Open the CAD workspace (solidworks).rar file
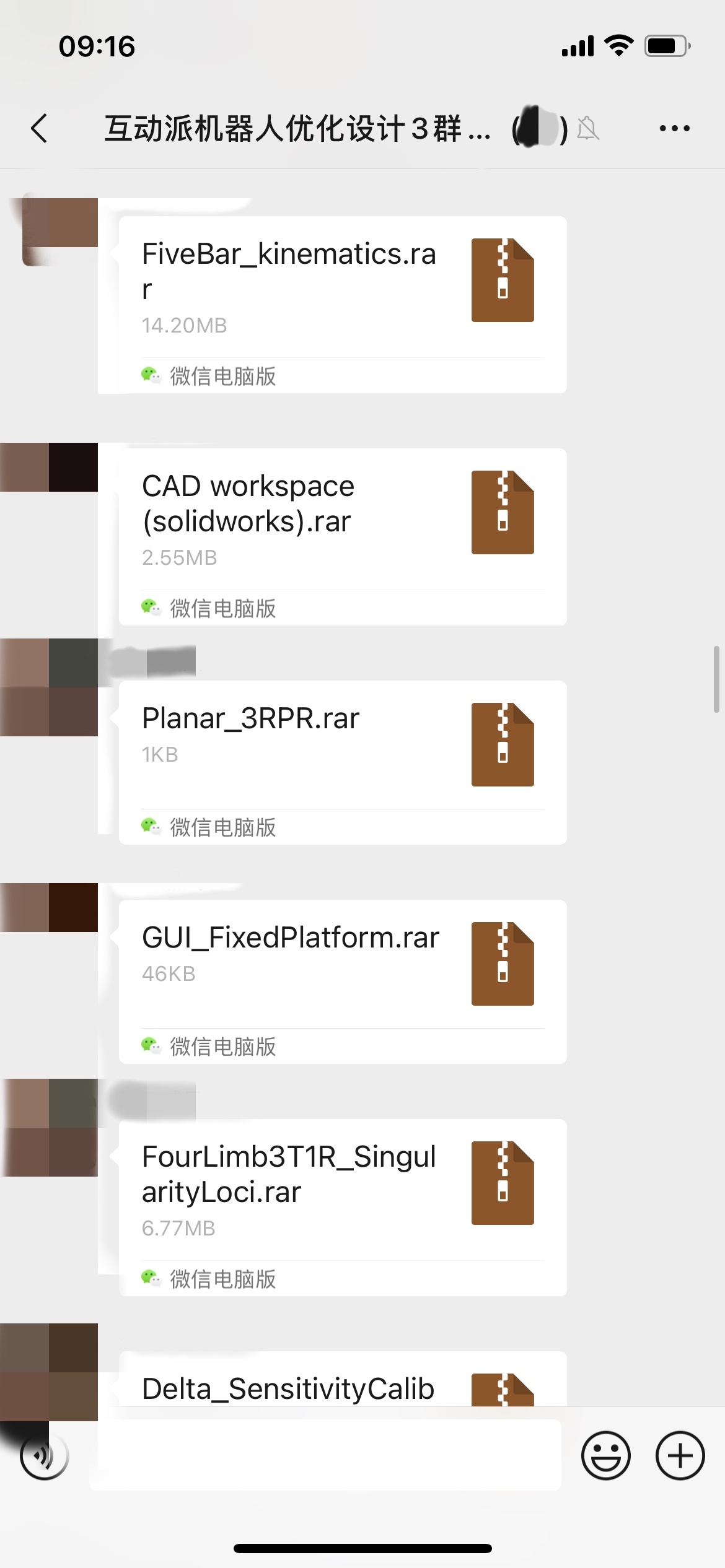The width and height of the screenshot is (725, 1568). (342, 520)
